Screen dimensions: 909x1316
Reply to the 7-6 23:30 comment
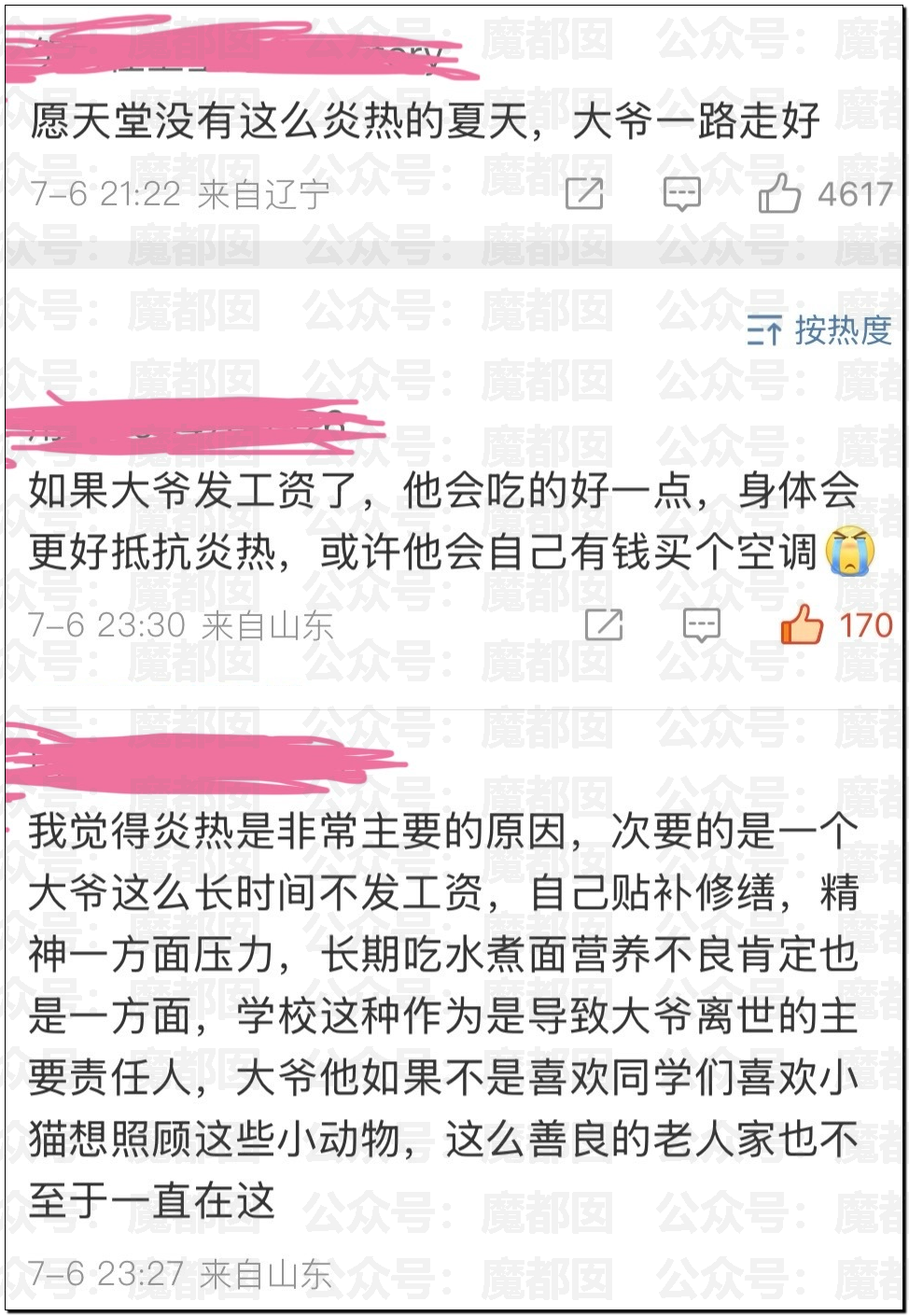[701, 624]
